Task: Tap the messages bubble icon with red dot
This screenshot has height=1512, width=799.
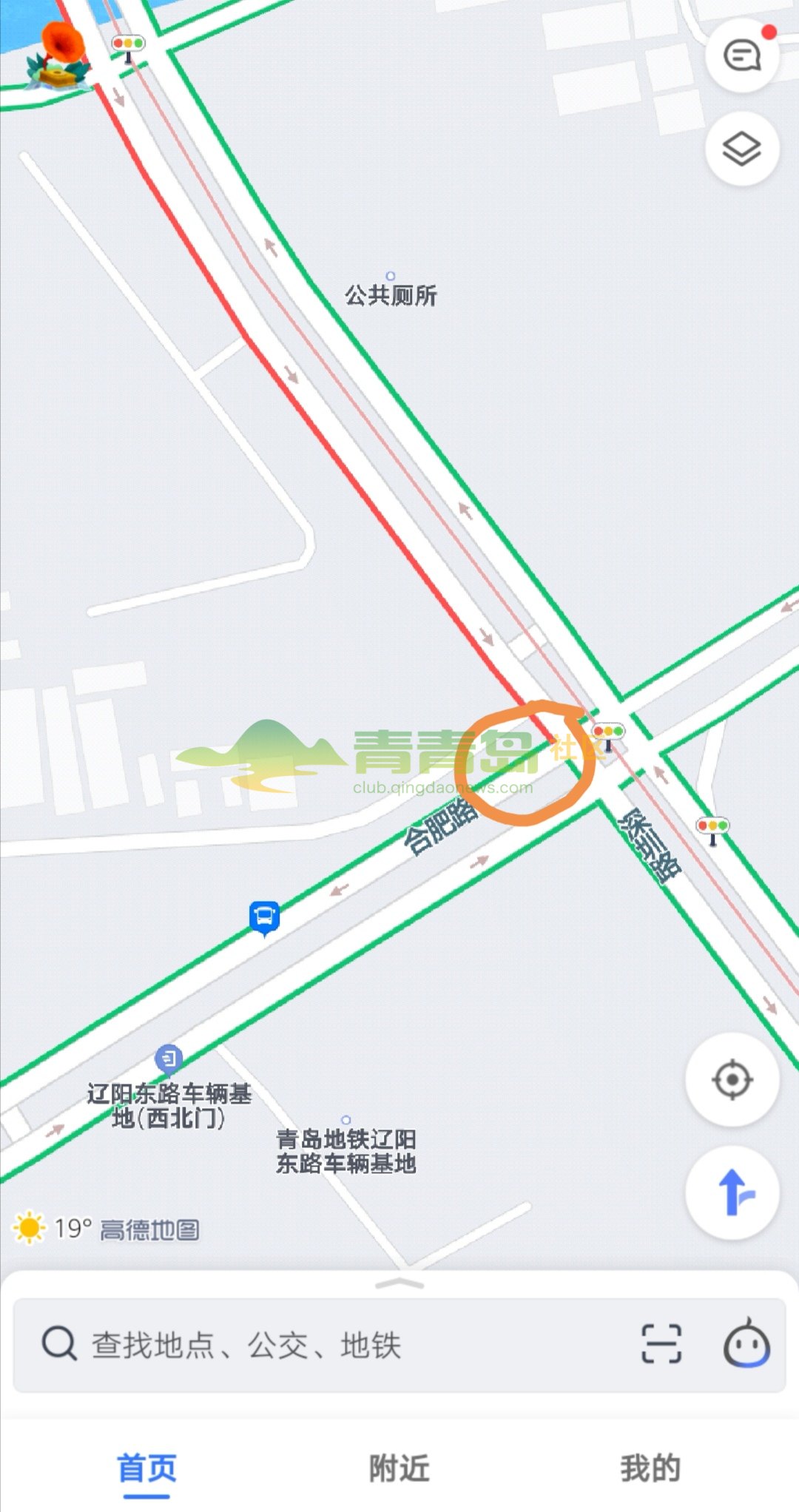Action: [742, 52]
